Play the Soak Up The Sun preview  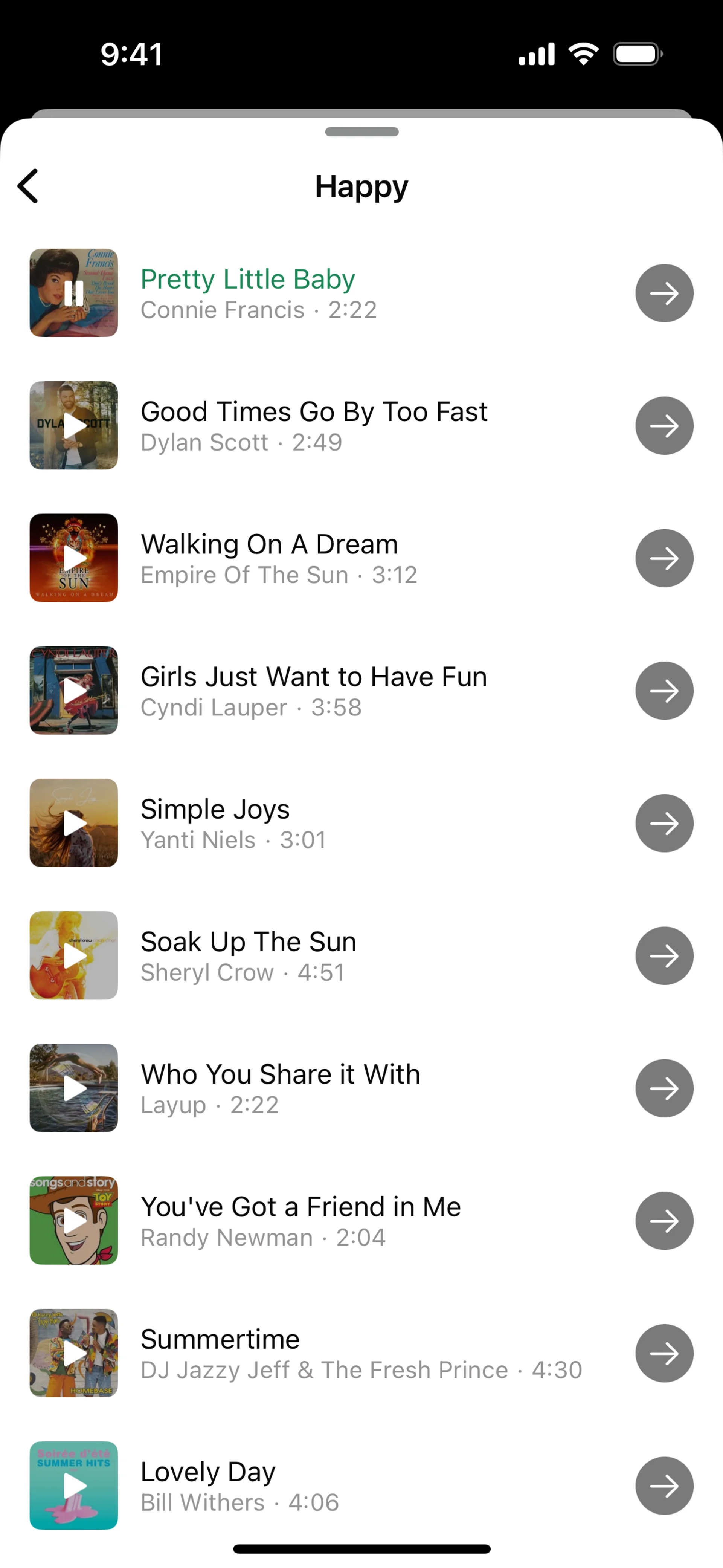pos(74,955)
